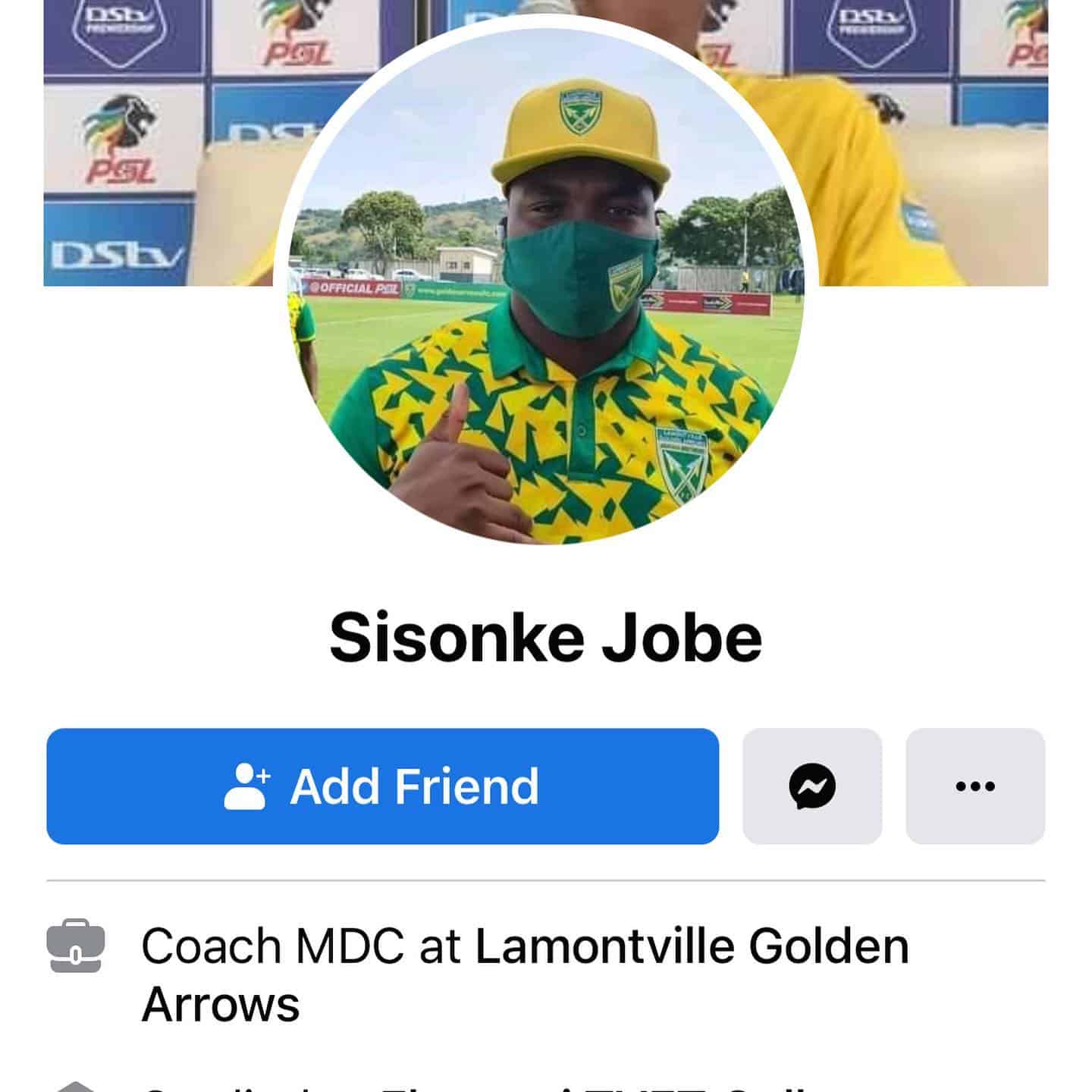Open Lamontville Golden Arrows page link
The width and height of the screenshot is (1092, 1092).
click(690, 947)
